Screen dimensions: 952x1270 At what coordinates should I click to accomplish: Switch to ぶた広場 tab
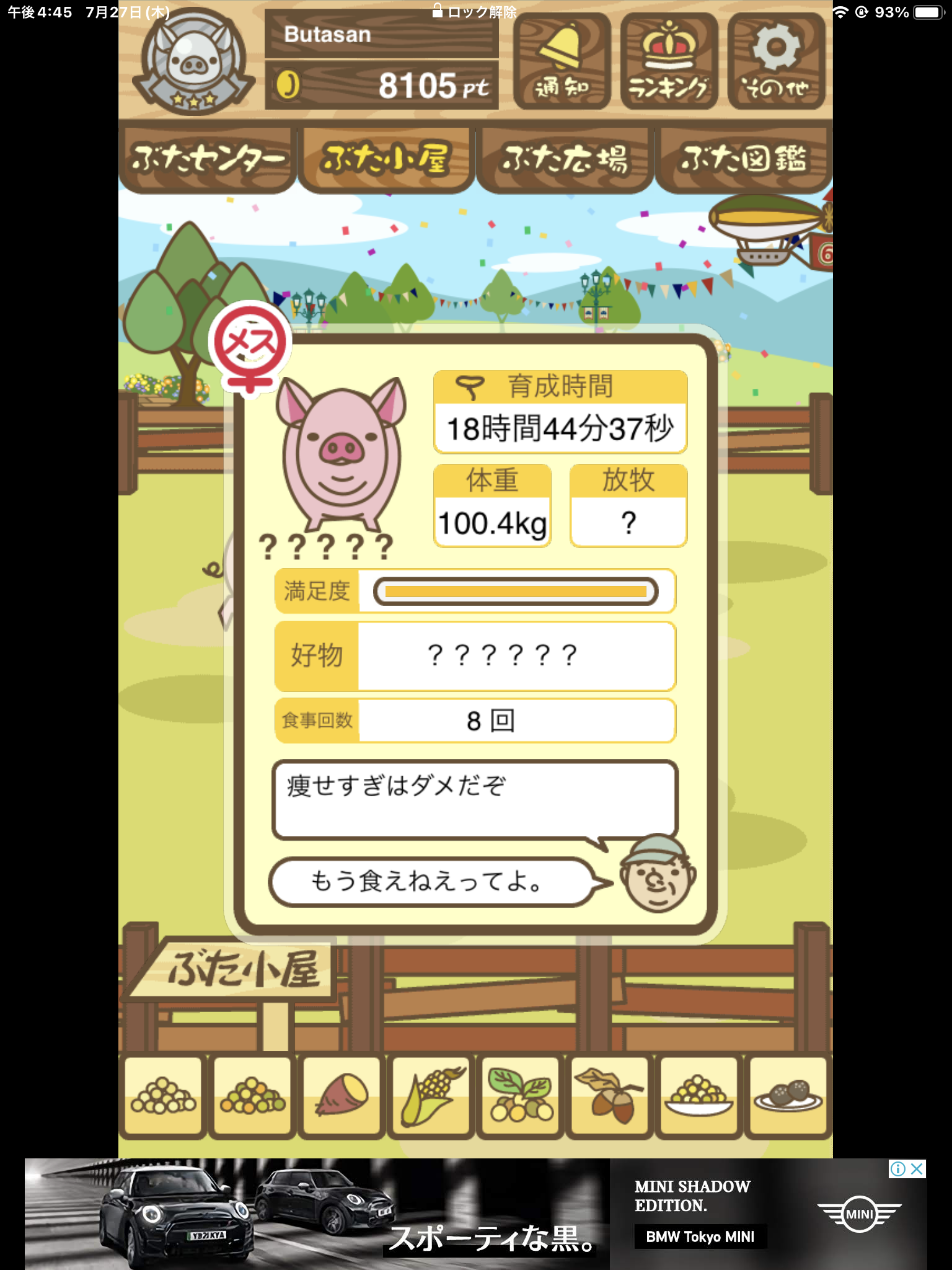click(x=565, y=159)
